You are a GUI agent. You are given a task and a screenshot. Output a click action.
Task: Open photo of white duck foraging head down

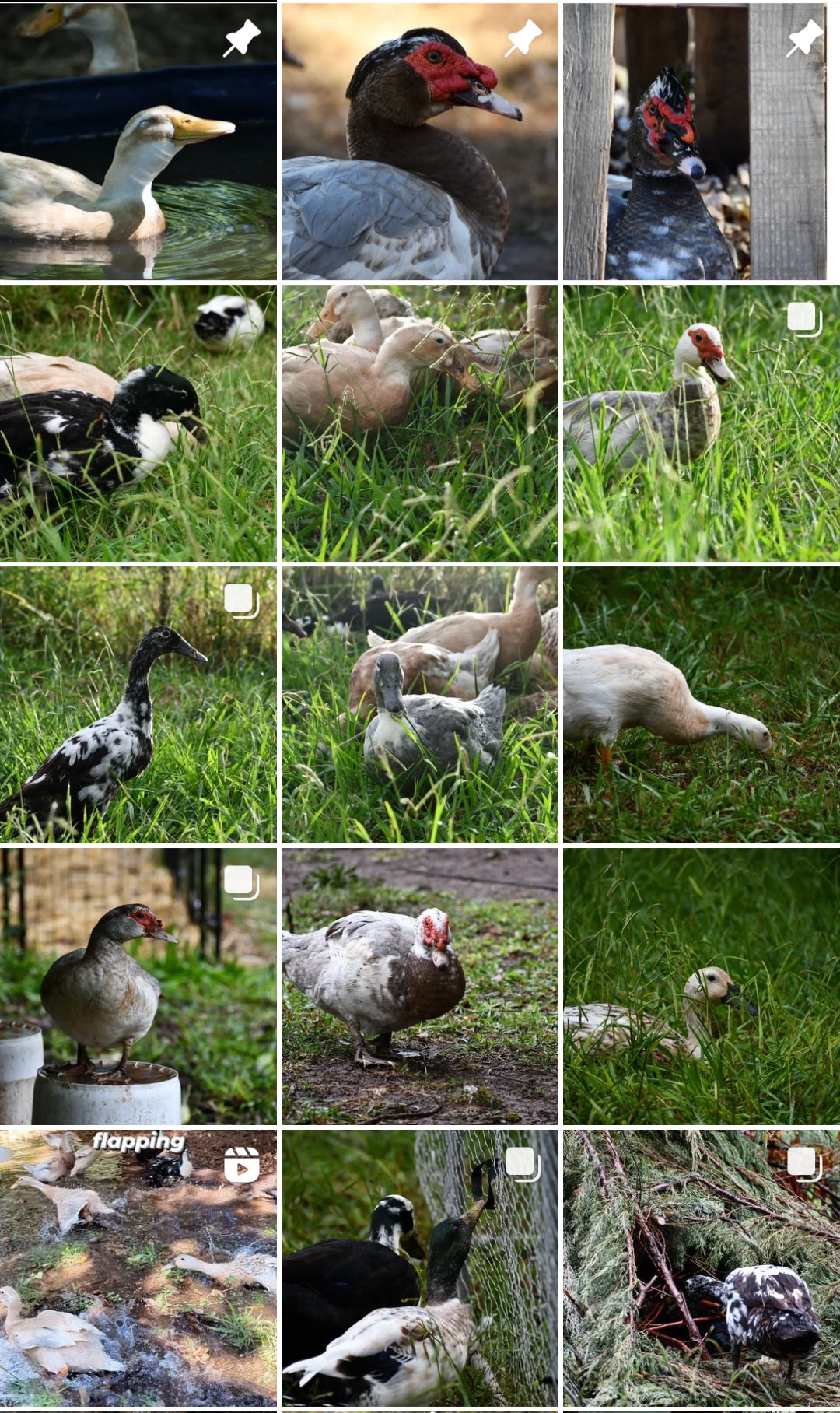coord(701,705)
